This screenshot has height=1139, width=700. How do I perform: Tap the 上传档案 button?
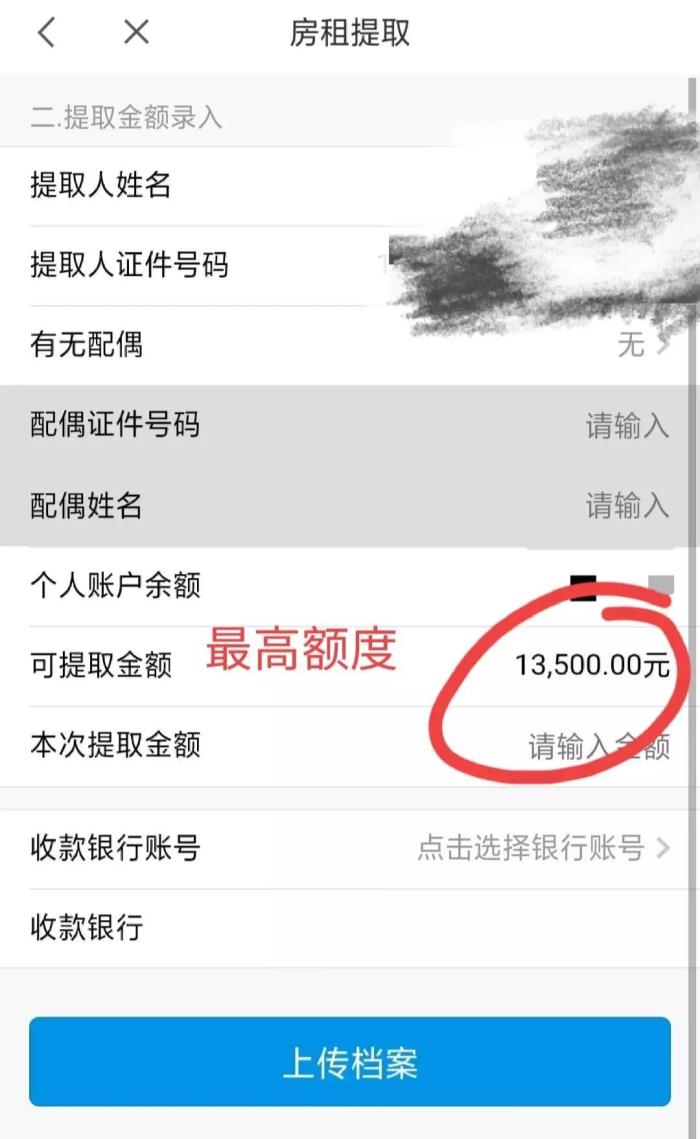click(x=349, y=1062)
